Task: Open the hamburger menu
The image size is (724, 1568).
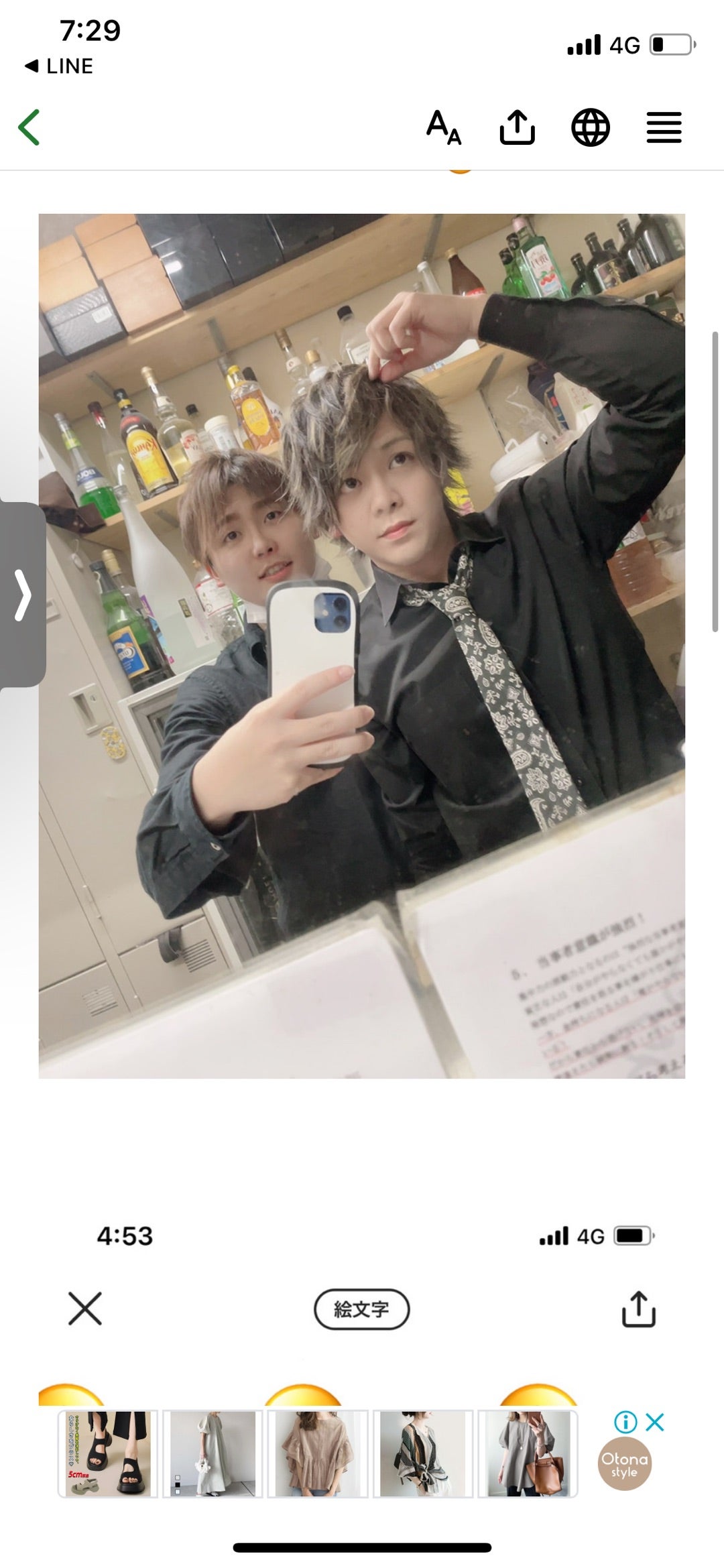Action: 664,127
